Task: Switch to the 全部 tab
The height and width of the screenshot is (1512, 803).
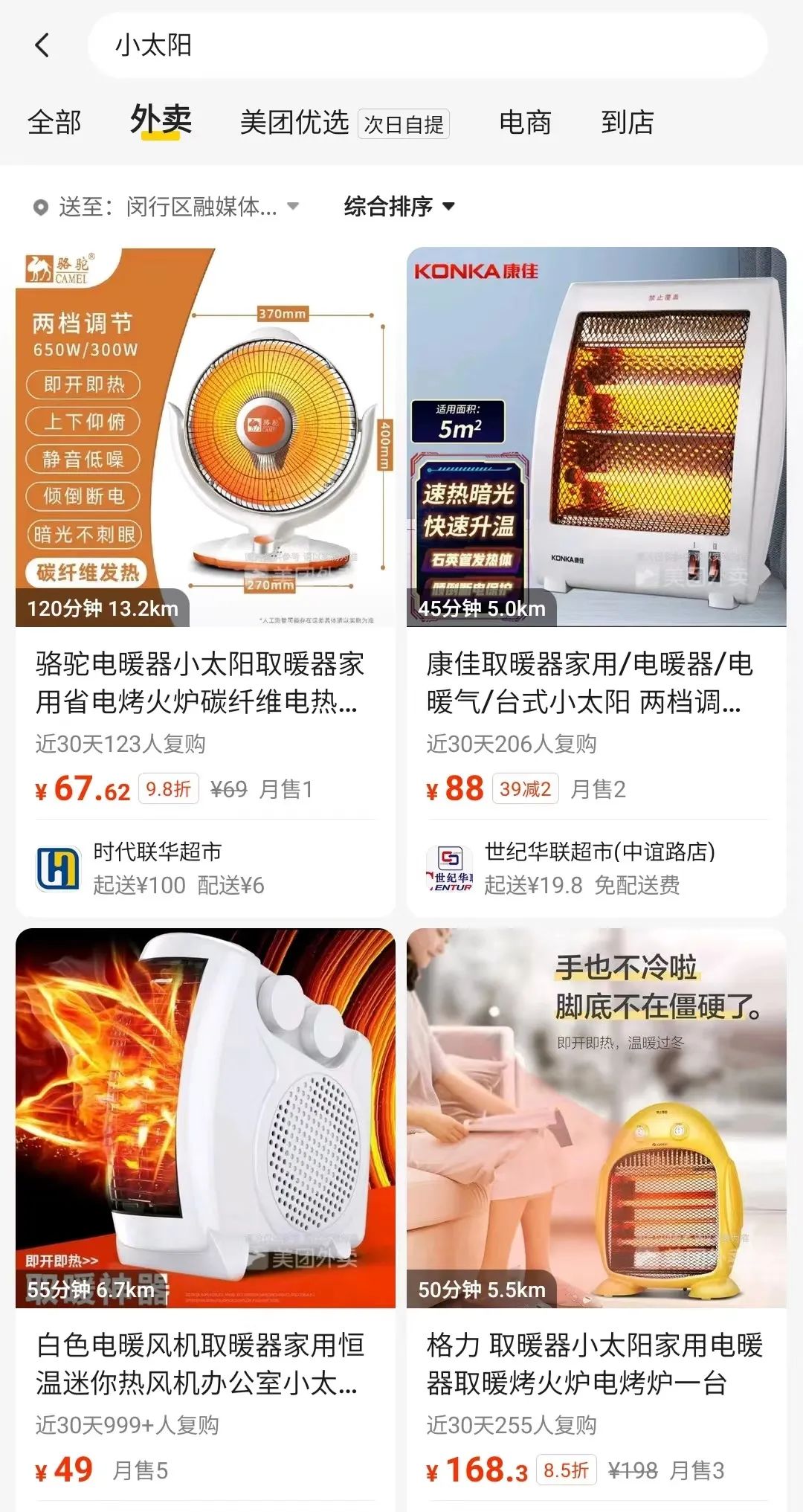Action: (x=54, y=122)
